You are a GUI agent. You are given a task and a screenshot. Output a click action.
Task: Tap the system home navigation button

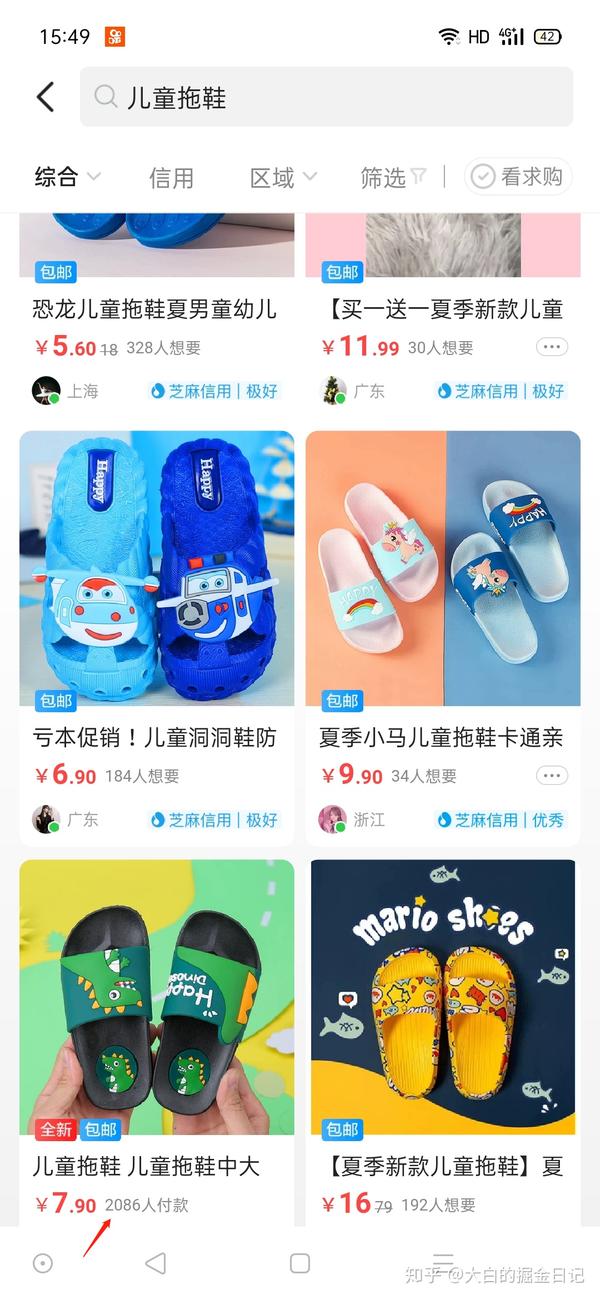coord(300,1263)
